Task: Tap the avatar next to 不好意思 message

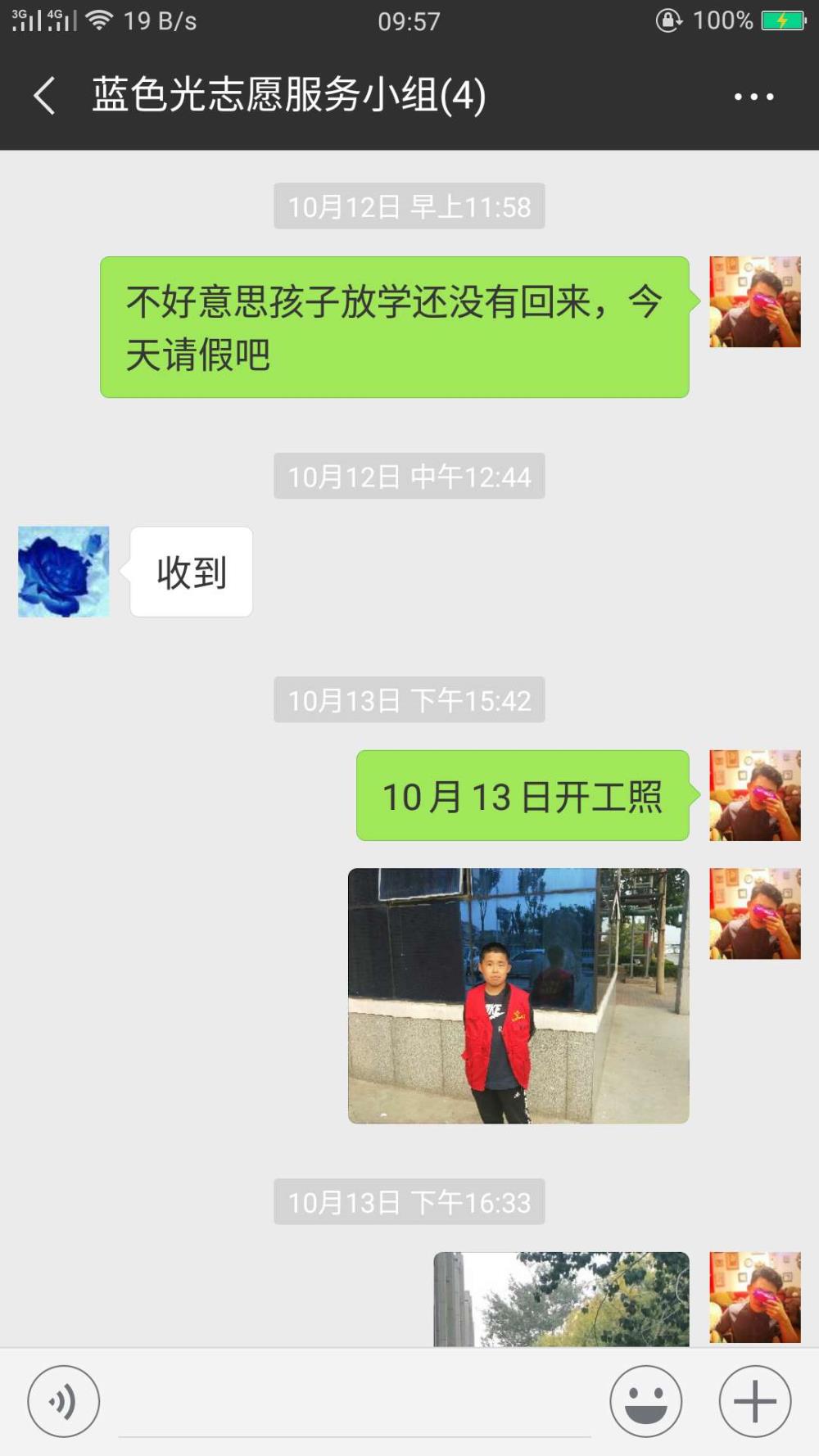Action: tap(755, 301)
